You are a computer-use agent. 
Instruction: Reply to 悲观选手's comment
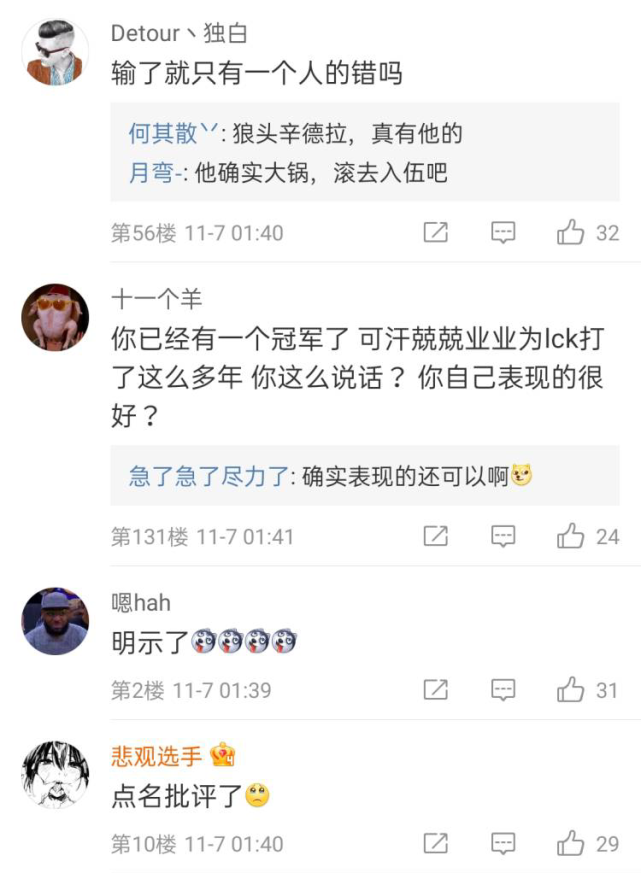tap(503, 844)
